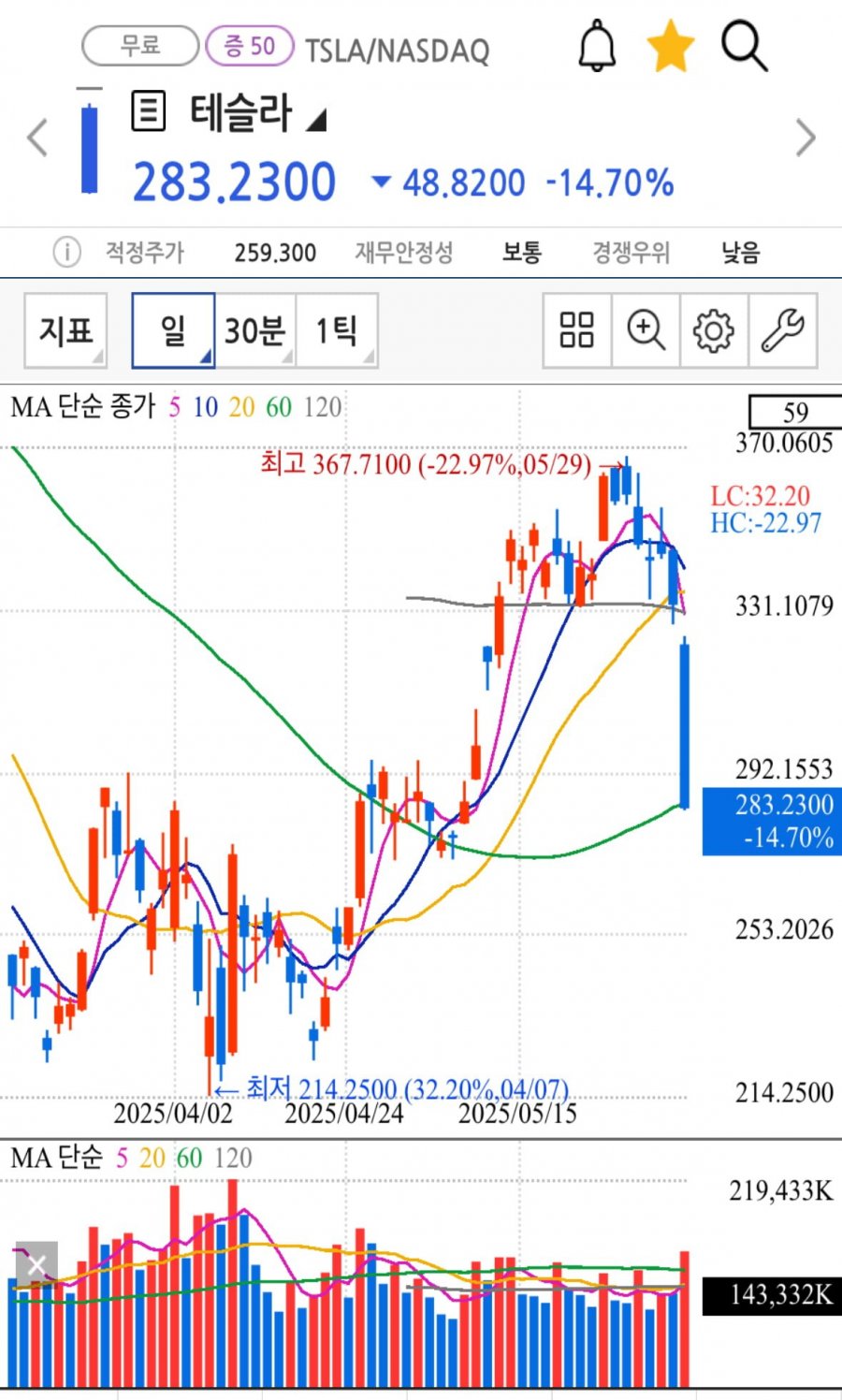Switch to the 30분 chart period
The image size is (842, 1400).
coord(254,330)
